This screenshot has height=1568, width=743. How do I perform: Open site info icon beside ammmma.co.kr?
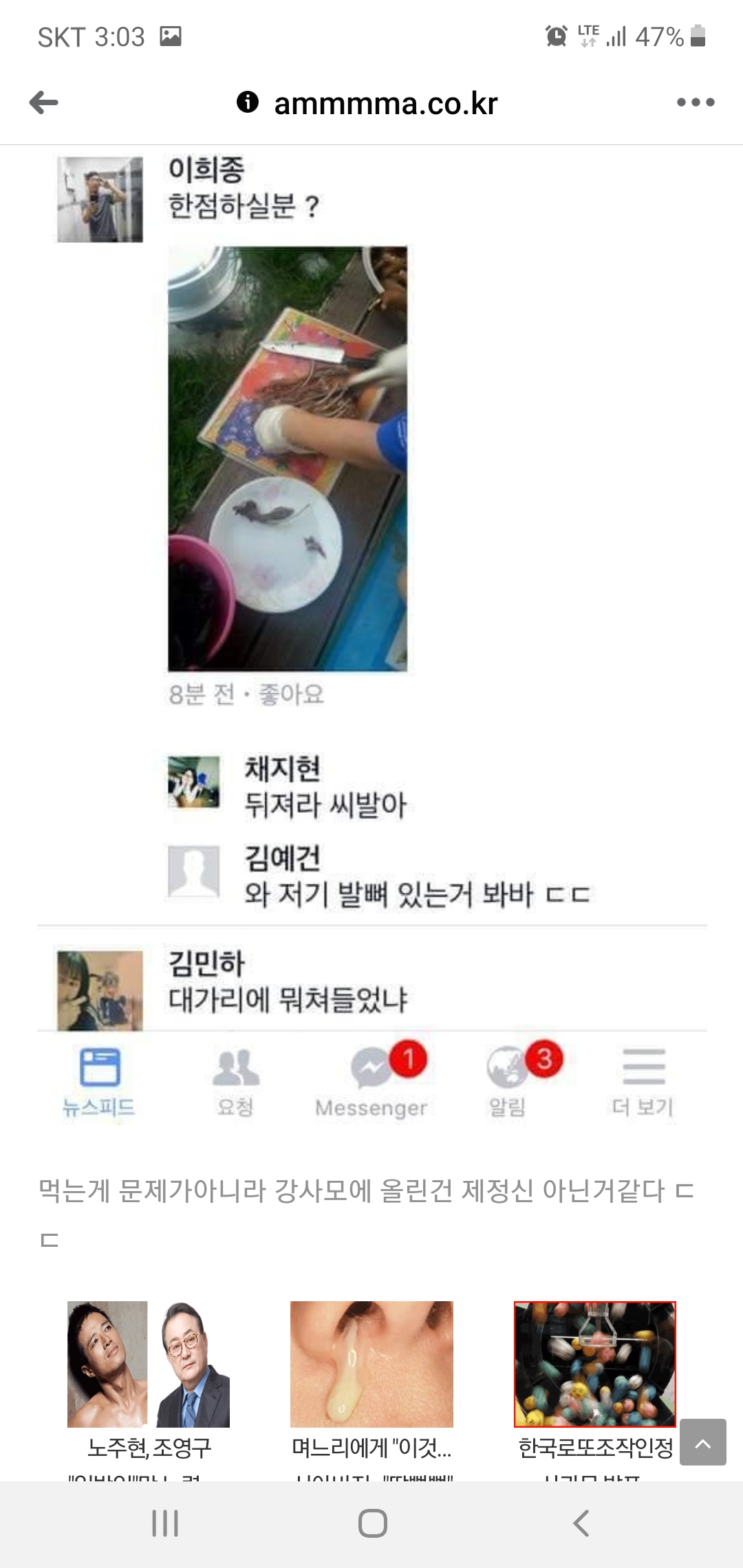[248, 102]
